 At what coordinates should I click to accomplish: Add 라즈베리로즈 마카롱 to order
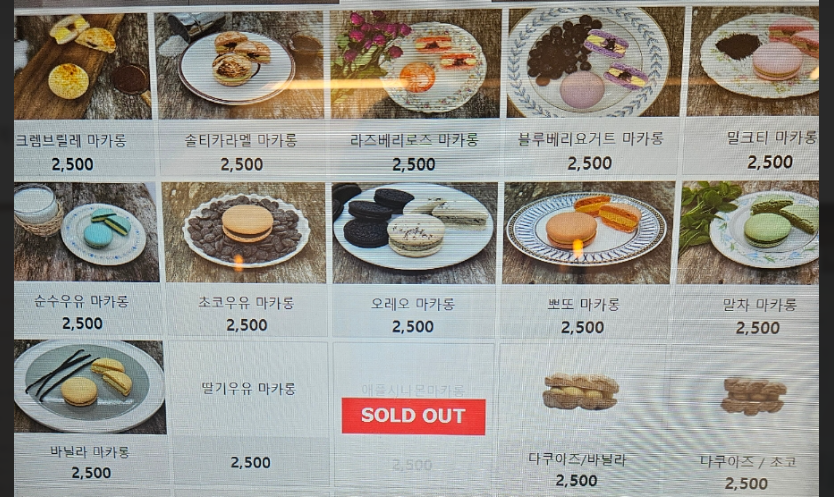(x=415, y=92)
